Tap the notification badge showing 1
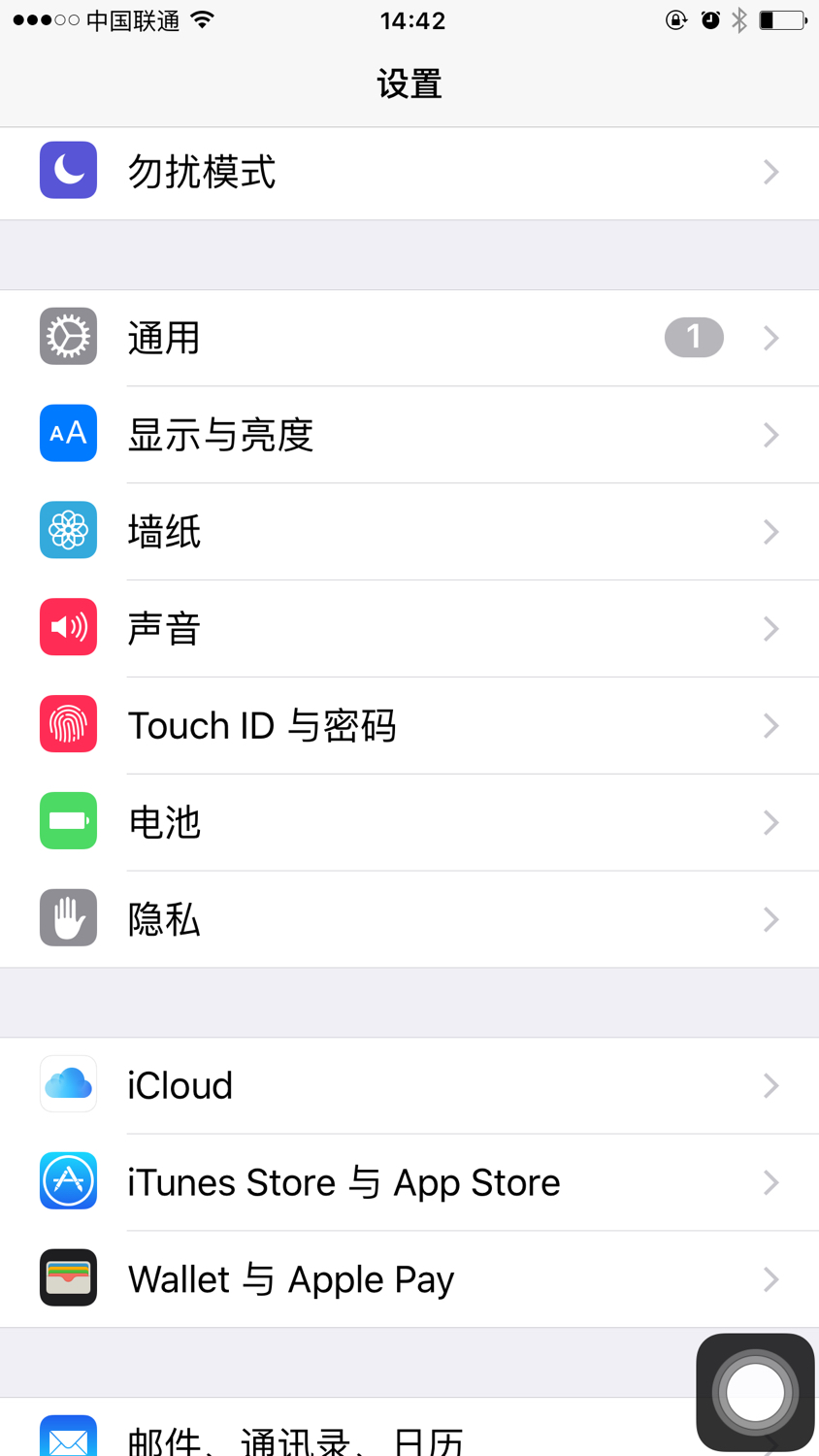 (693, 336)
